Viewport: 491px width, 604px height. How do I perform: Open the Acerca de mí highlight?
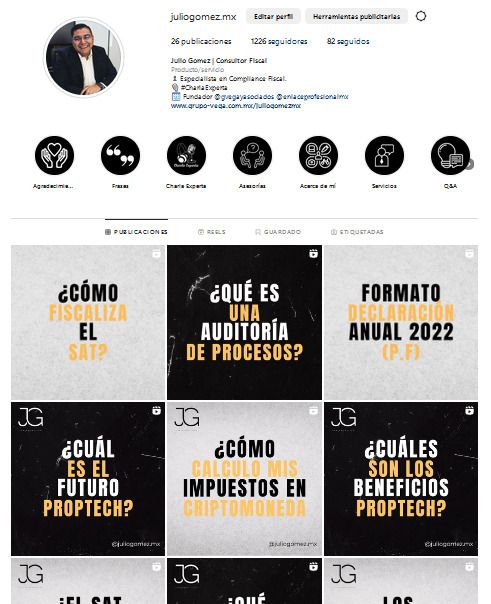pos(318,156)
